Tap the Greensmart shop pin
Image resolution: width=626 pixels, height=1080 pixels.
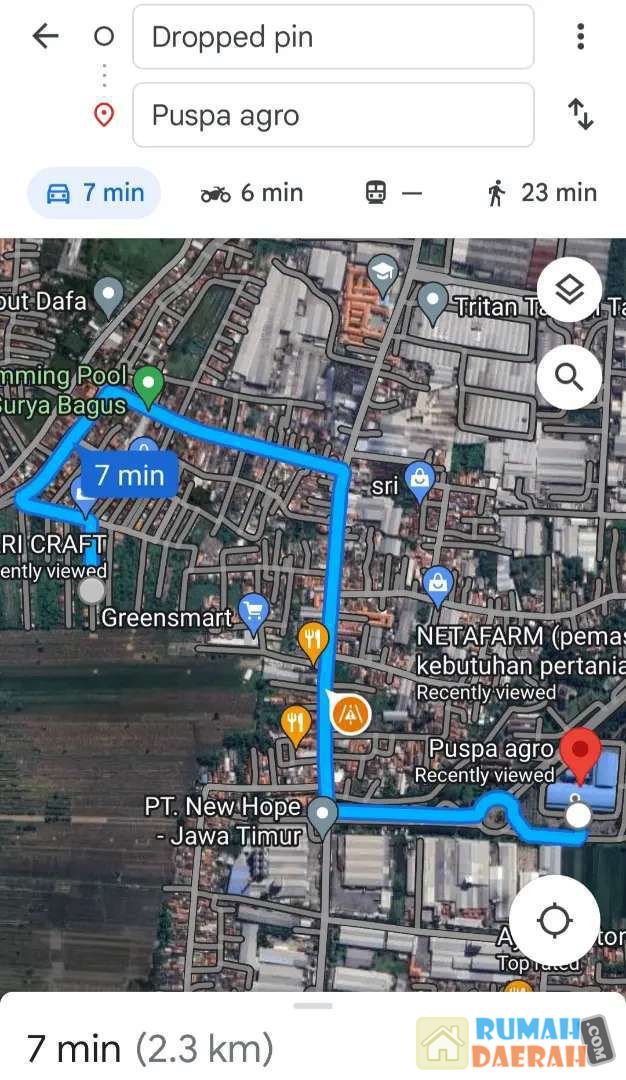(x=253, y=613)
